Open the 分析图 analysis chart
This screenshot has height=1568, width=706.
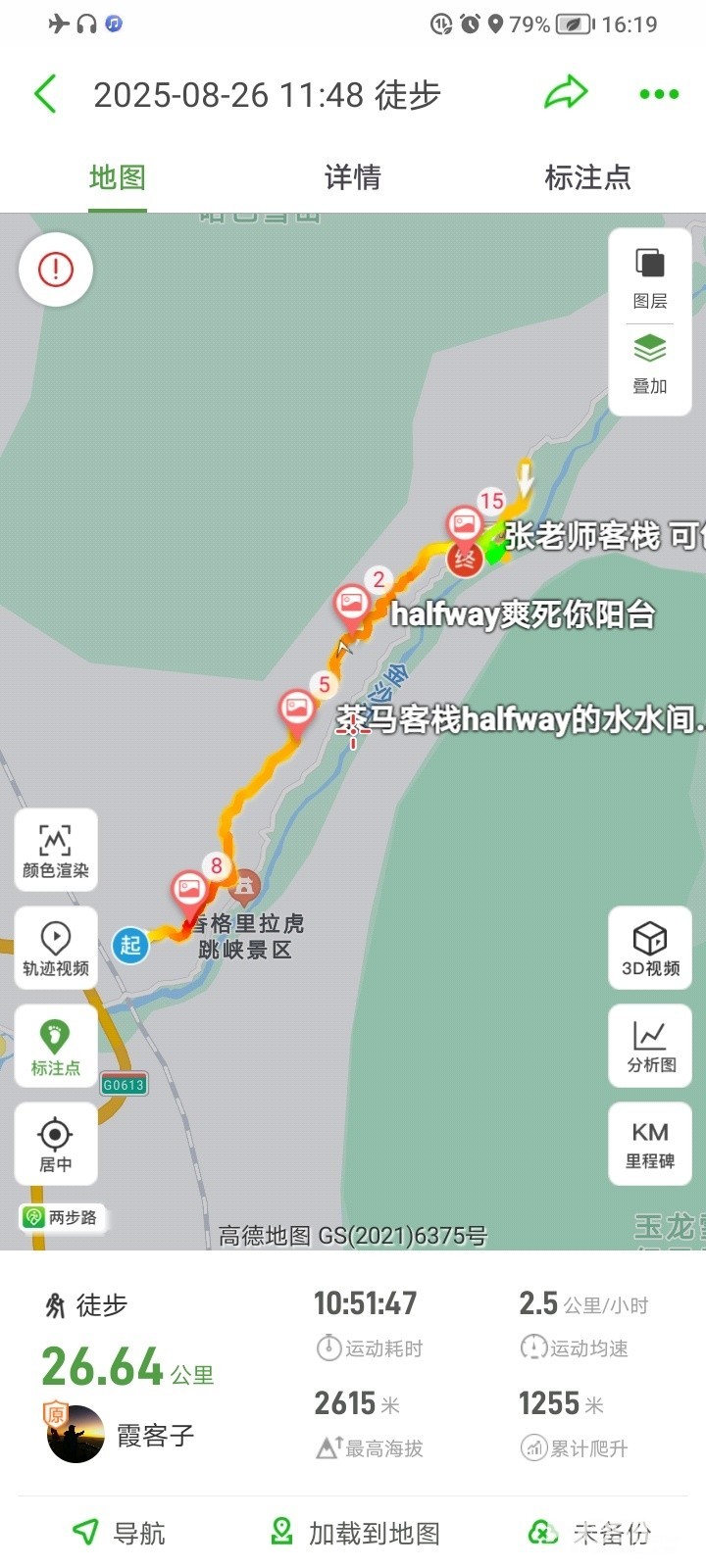tap(650, 1046)
